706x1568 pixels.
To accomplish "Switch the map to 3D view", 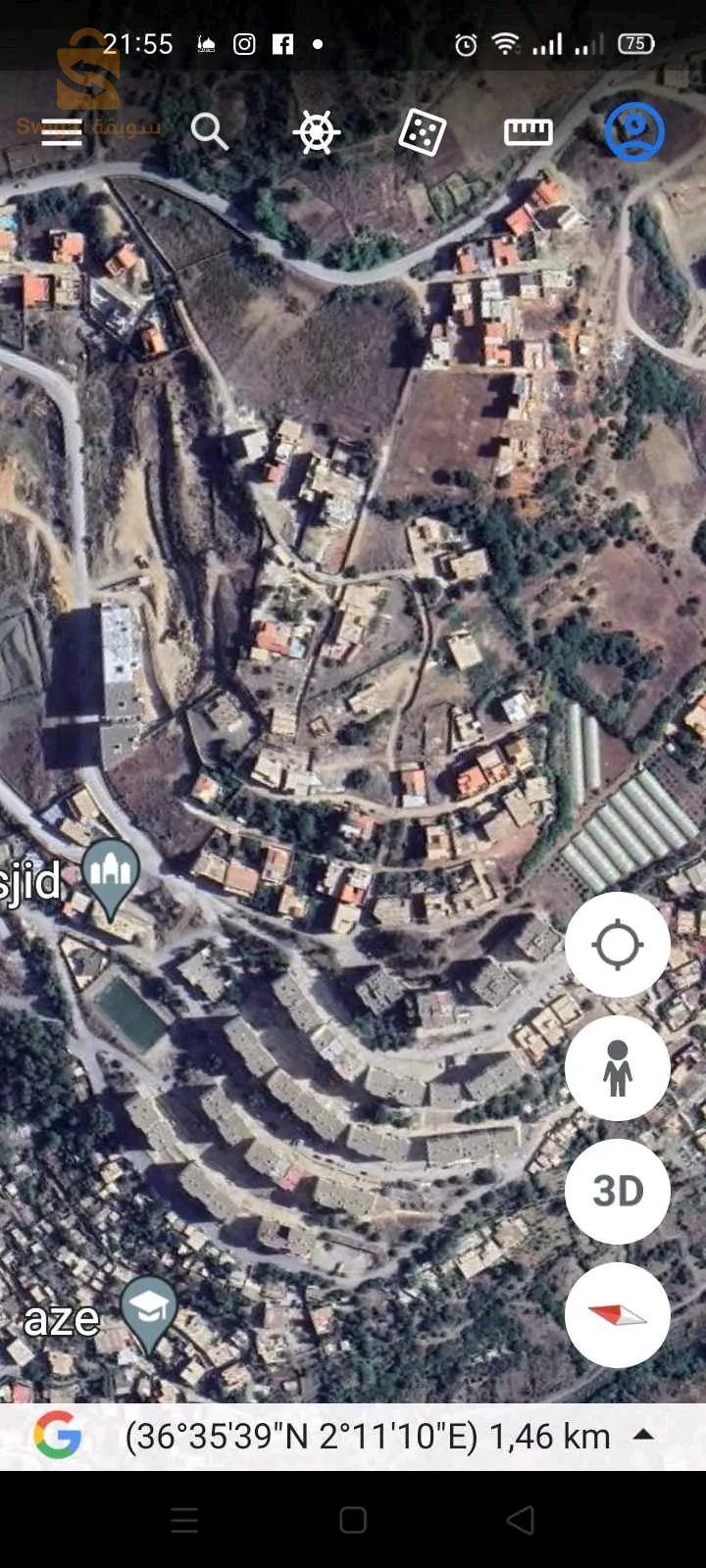I will click(x=618, y=1192).
